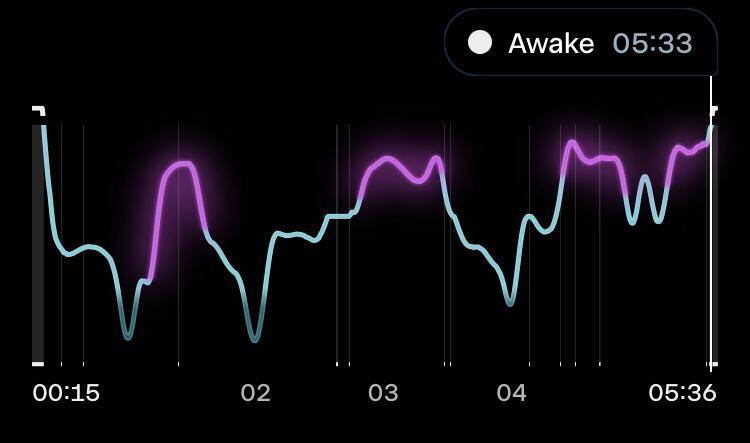
Task: Tap the white scrubber line at 05:33
Action: [x=711, y=223]
